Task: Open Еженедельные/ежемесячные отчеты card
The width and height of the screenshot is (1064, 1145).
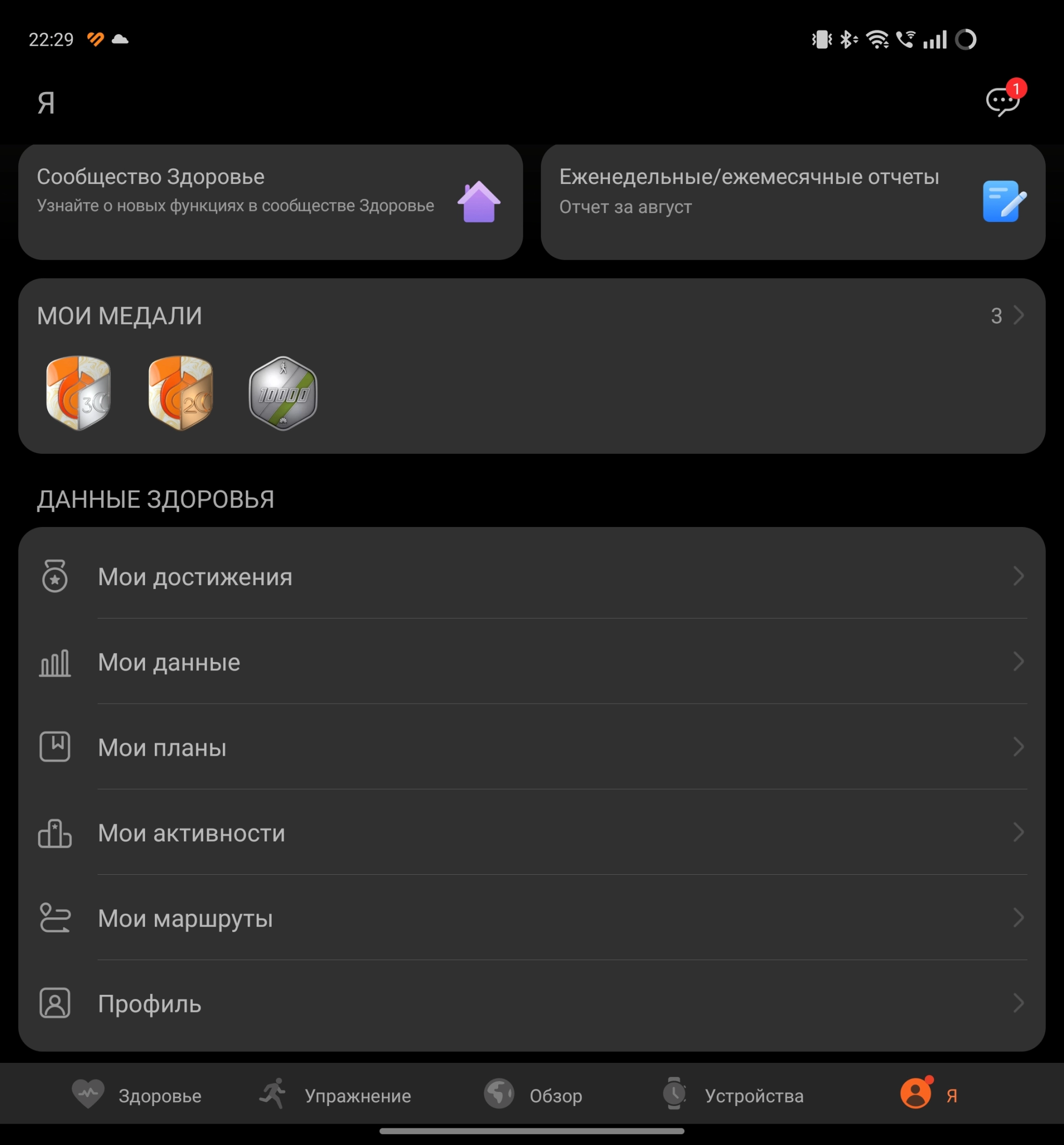Action: (x=792, y=202)
